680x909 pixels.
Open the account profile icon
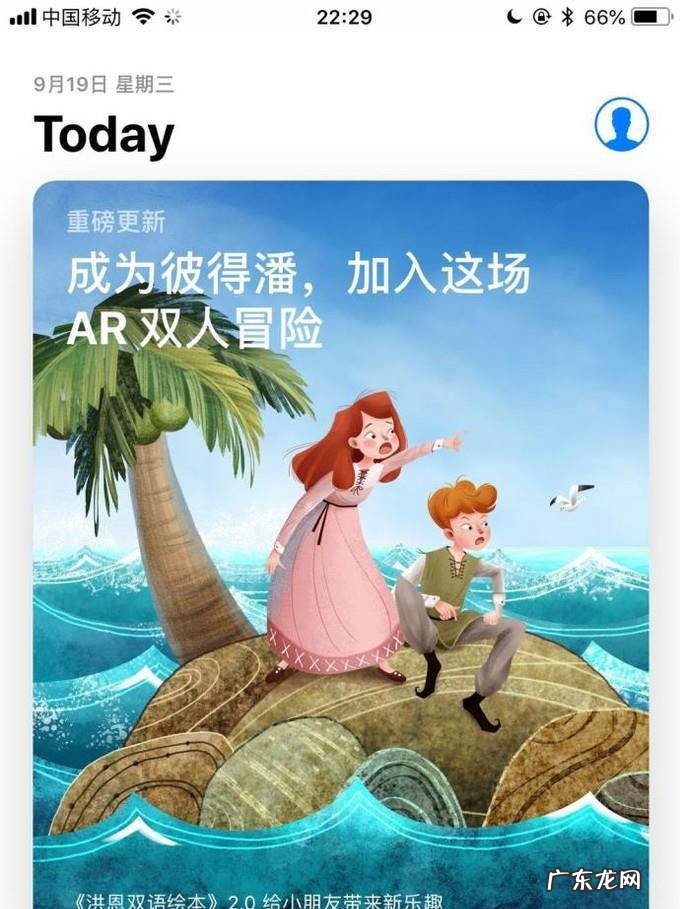(x=621, y=125)
